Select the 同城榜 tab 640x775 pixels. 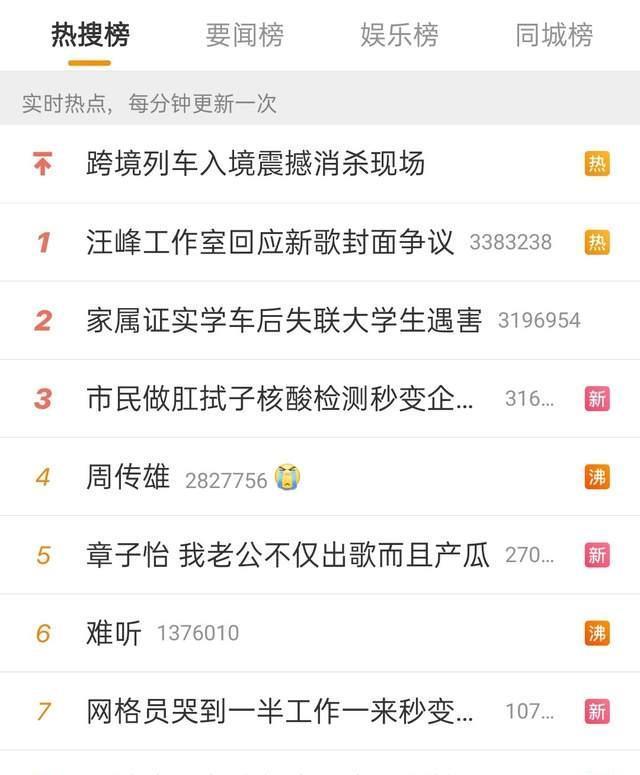coord(554,36)
